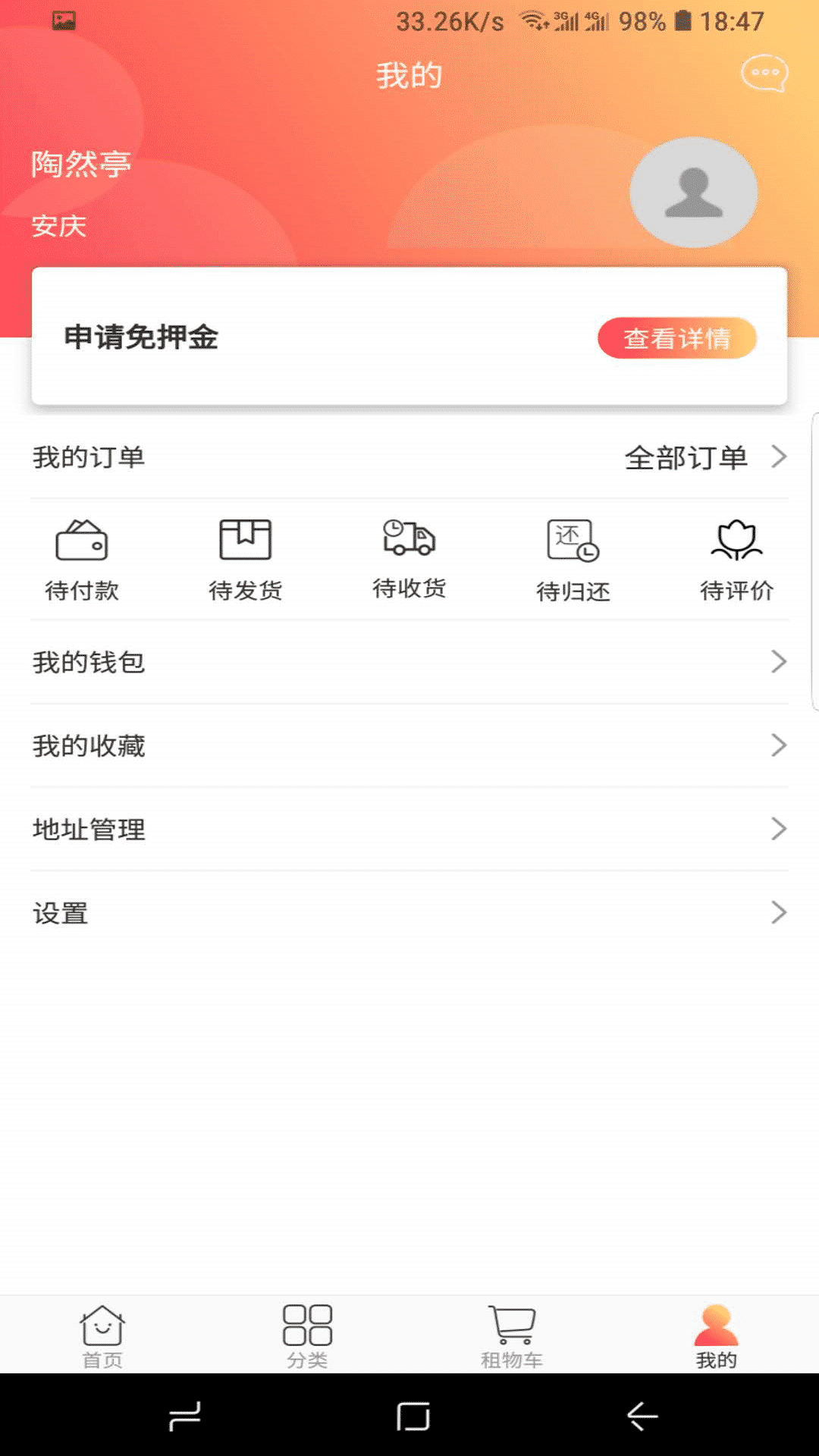Open 全部订单 to view all orders
The width and height of the screenshot is (819, 1456).
click(705, 457)
